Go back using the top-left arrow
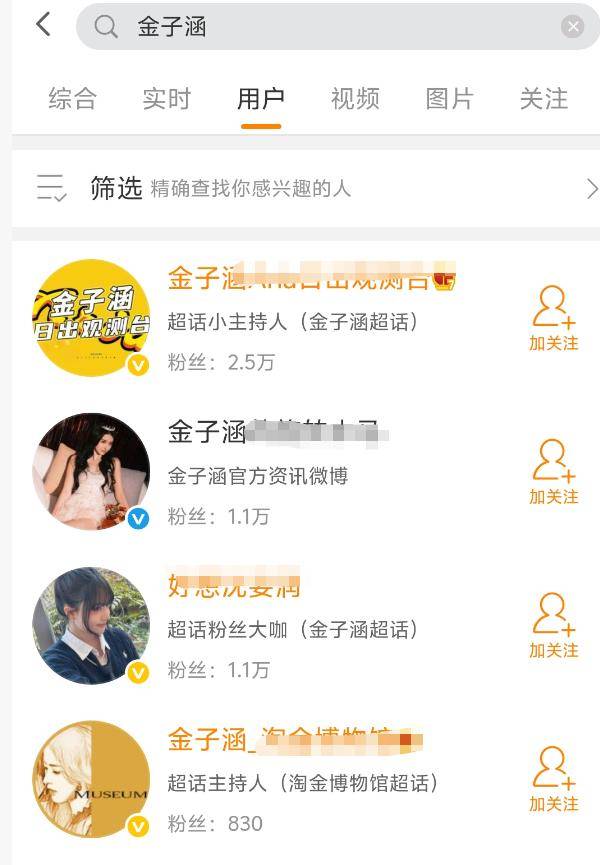600x865 pixels. click(x=43, y=25)
